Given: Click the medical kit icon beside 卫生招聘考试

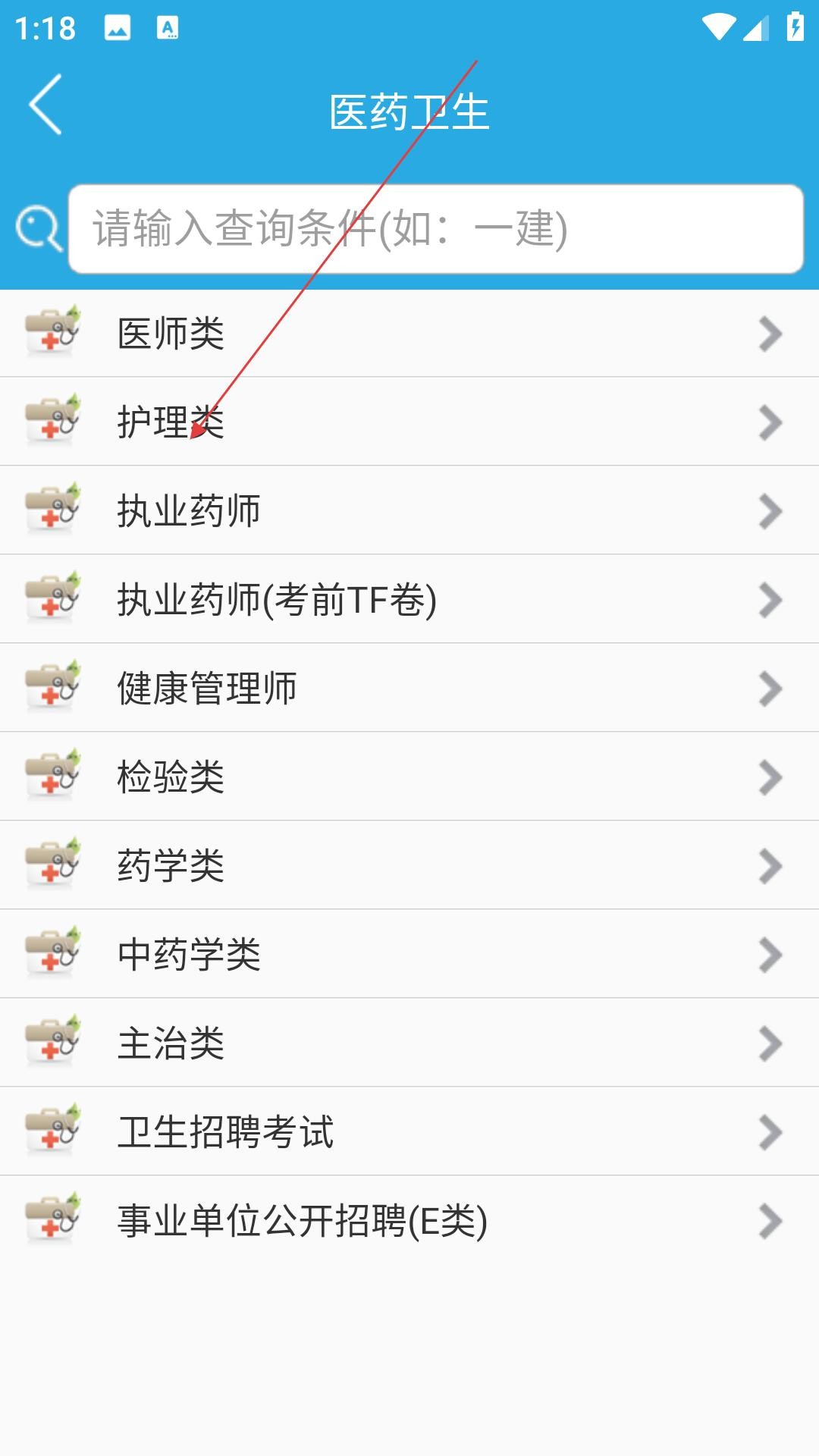Looking at the screenshot, I should (x=51, y=1131).
